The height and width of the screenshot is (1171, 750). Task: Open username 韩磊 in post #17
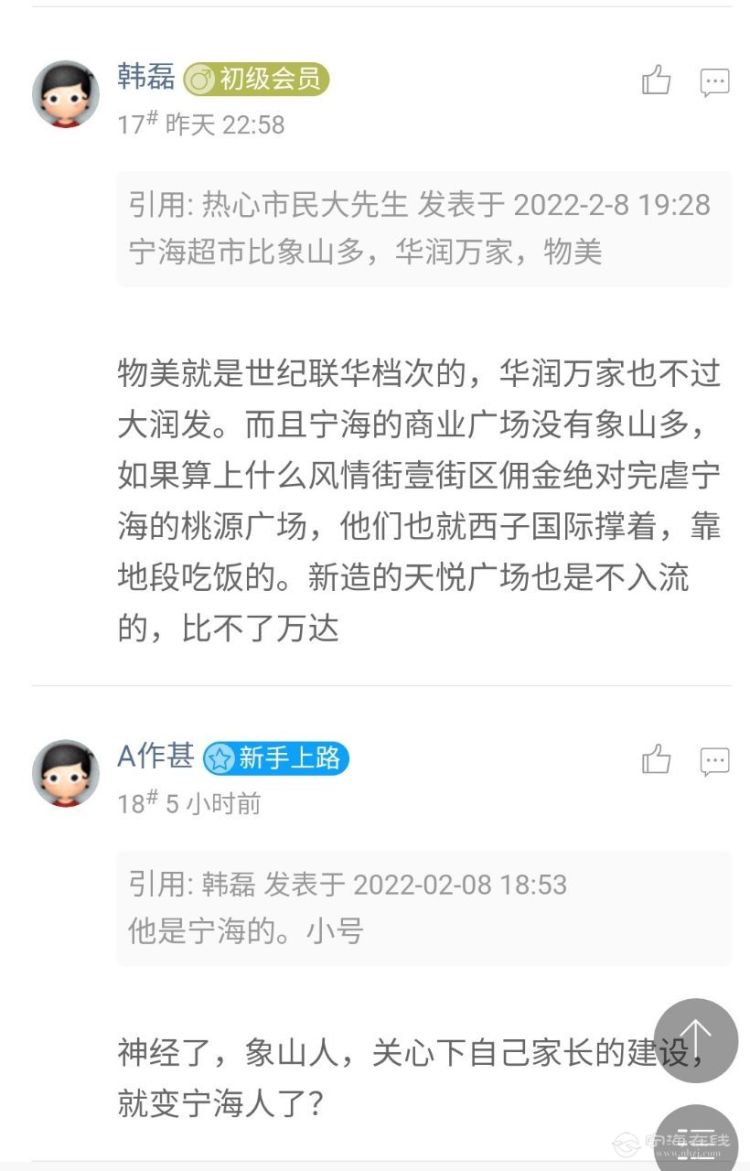tap(146, 77)
